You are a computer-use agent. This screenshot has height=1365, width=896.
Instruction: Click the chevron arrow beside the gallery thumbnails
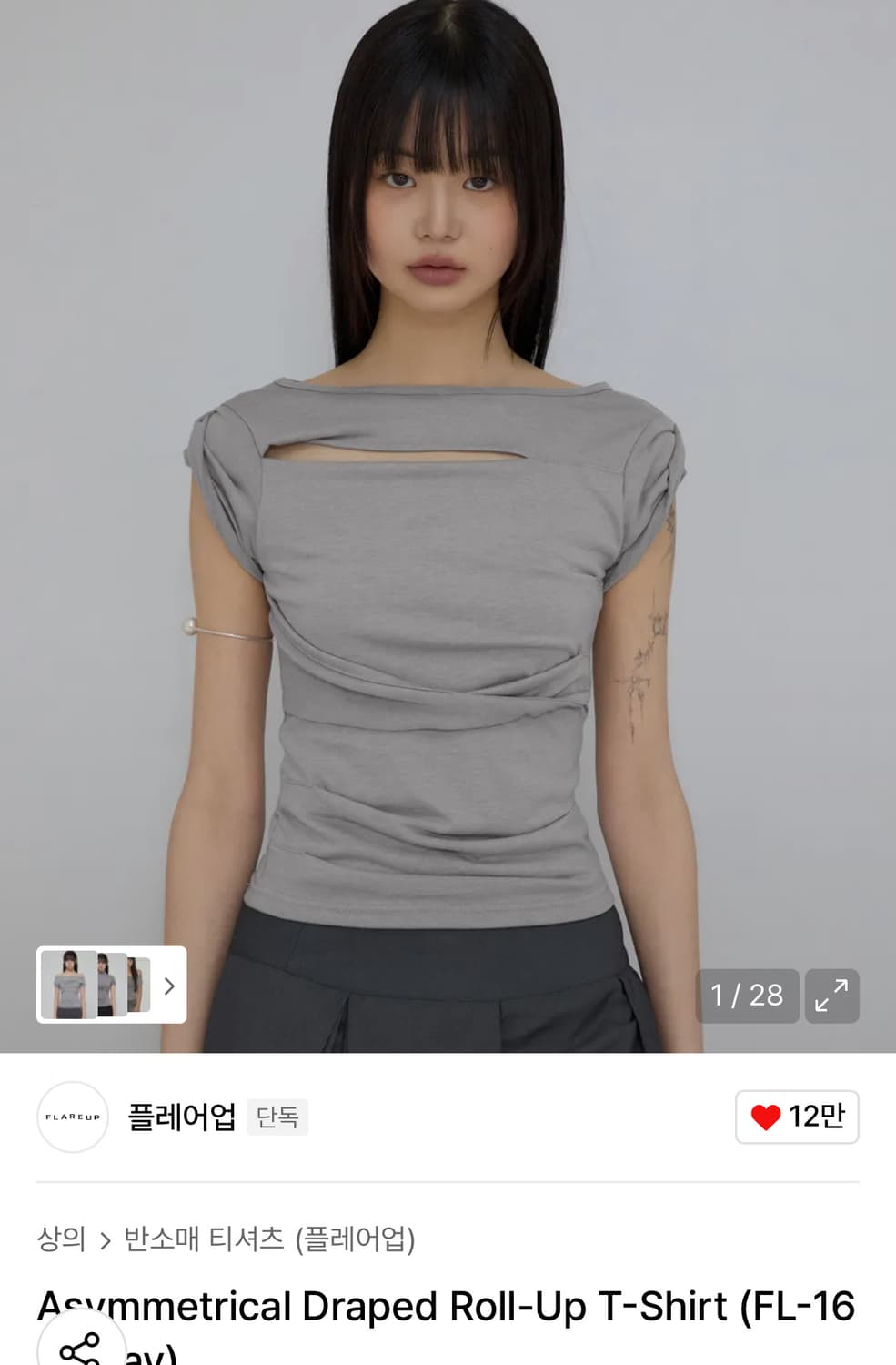169,986
